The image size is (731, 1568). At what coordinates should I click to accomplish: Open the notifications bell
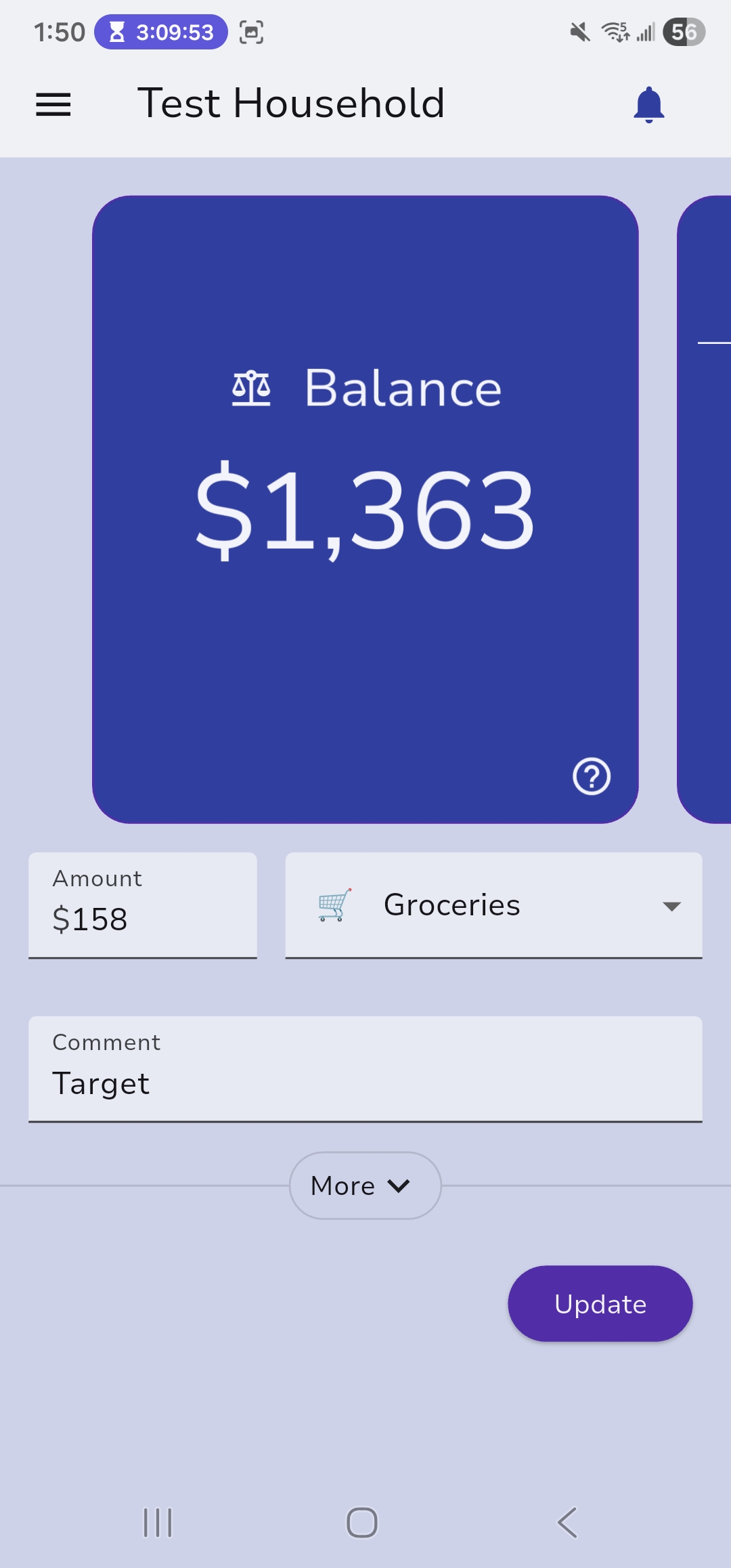tap(648, 104)
